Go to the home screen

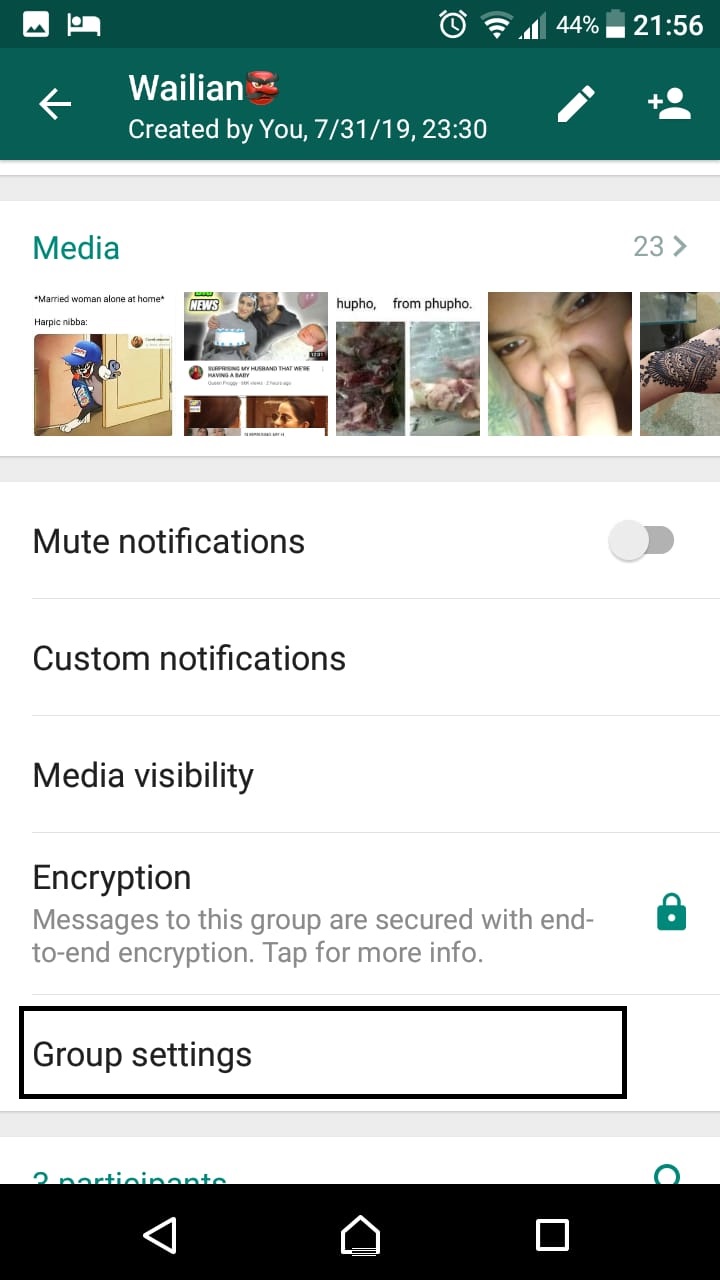pyautogui.click(x=360, y=1235)
